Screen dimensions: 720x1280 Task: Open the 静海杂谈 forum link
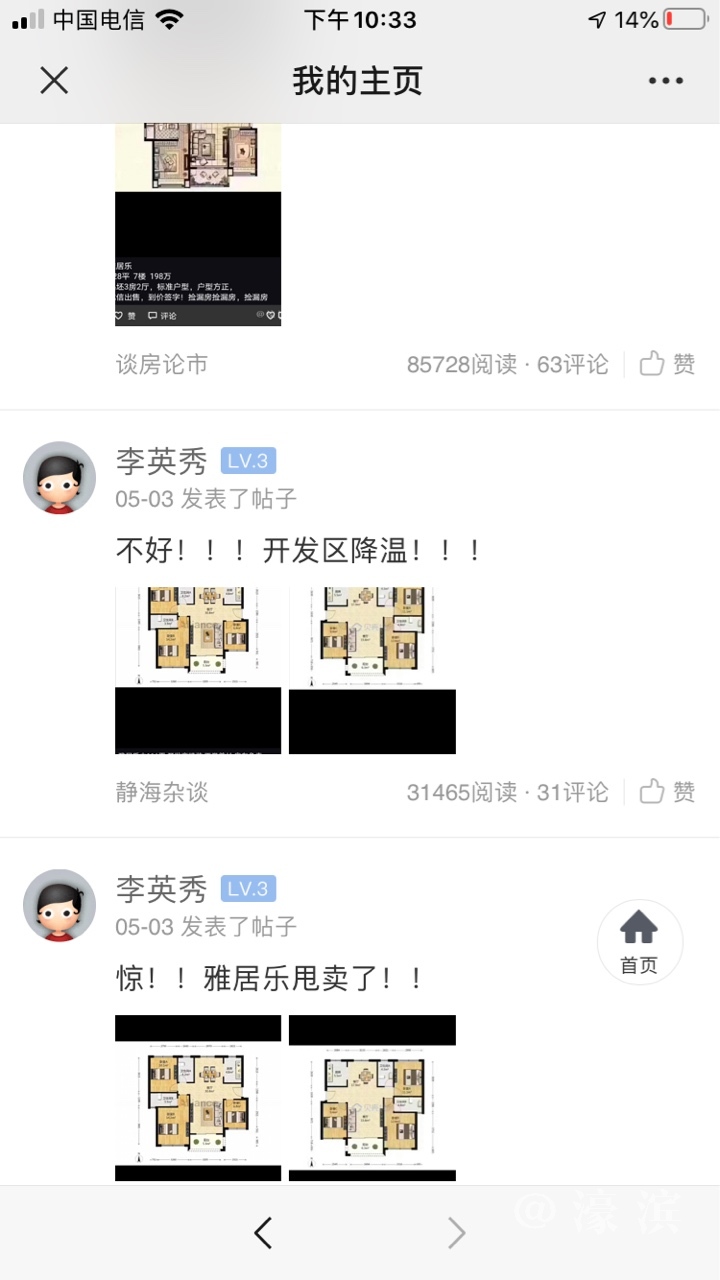point(161,792)
